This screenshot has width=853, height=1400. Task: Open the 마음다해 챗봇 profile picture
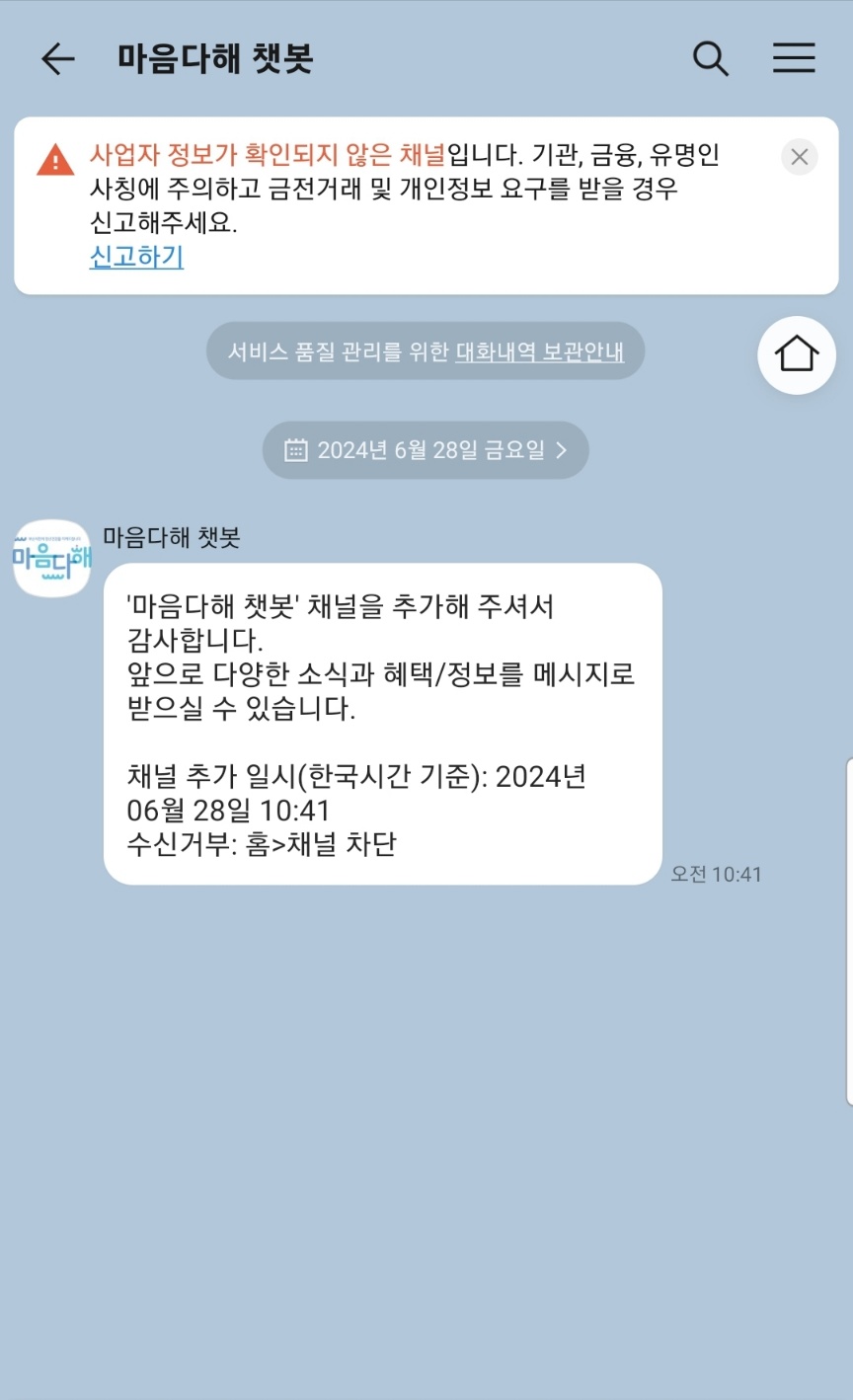pyautogui.click(x=51, y=559)
